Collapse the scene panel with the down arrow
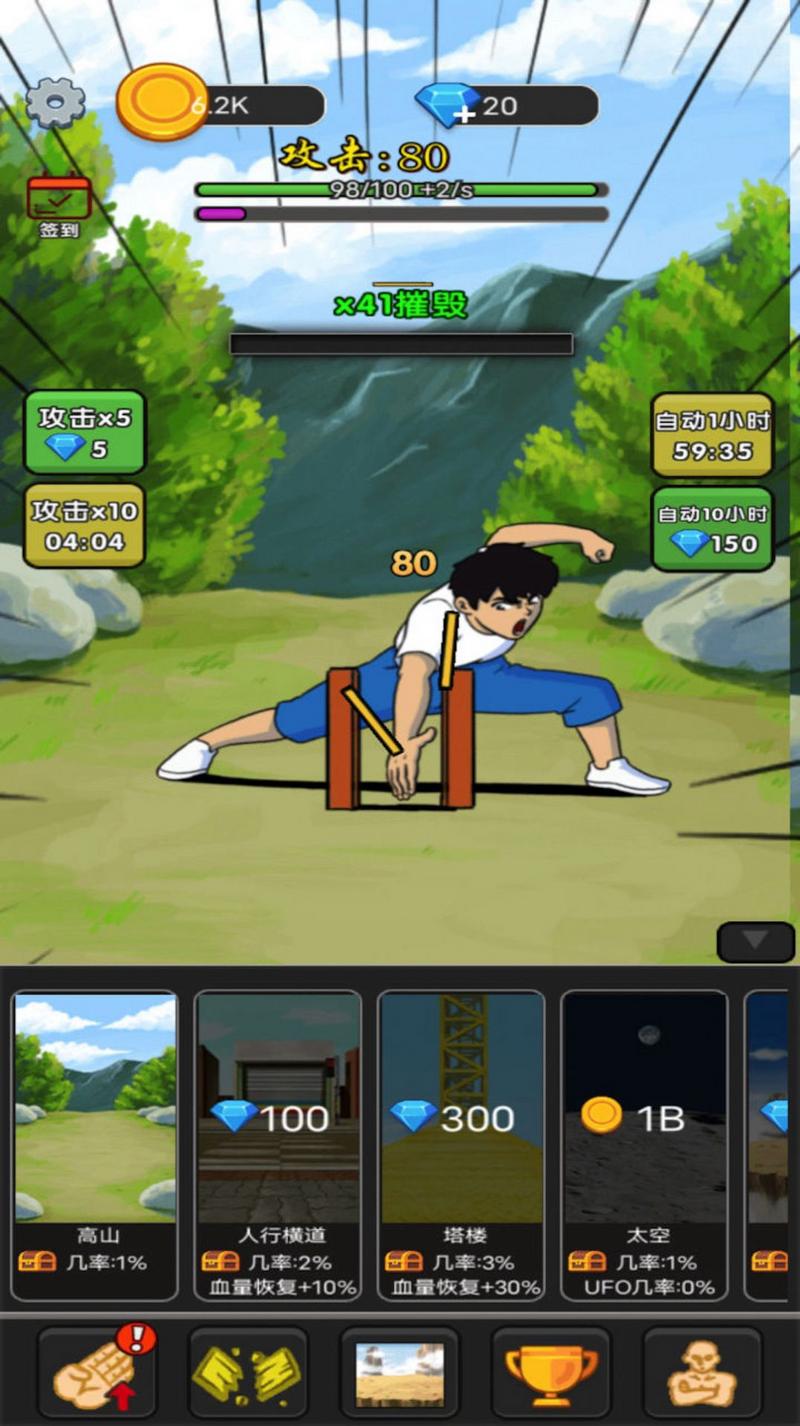Screen dimensions: 800x1426 coord(756,941)
